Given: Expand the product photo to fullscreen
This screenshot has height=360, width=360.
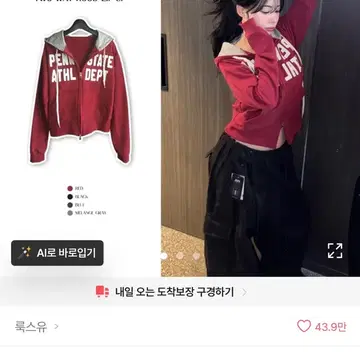Looking at the screenshot, I should click(335, 251).
